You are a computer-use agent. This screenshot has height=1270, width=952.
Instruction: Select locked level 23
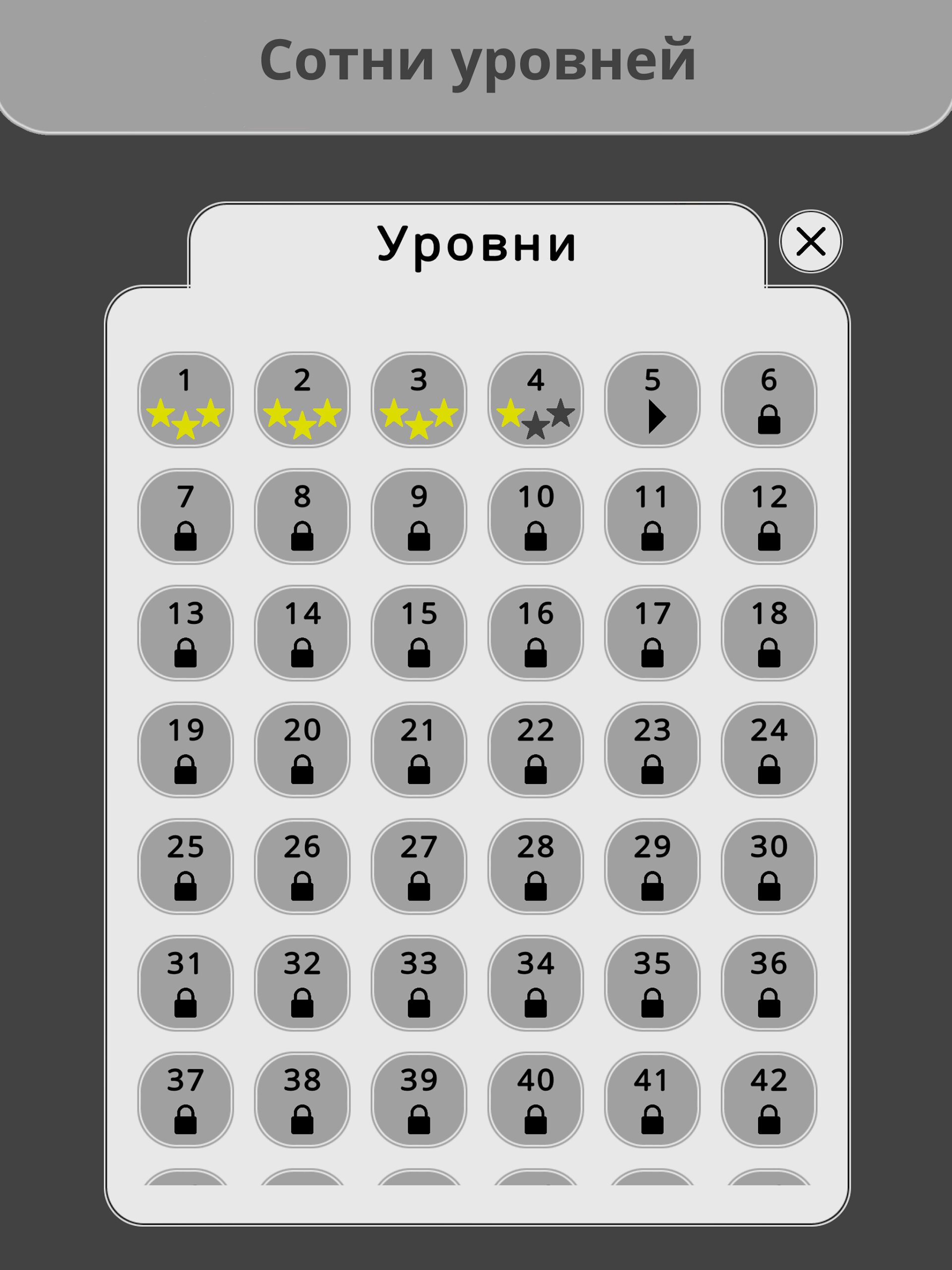[652, 749]
